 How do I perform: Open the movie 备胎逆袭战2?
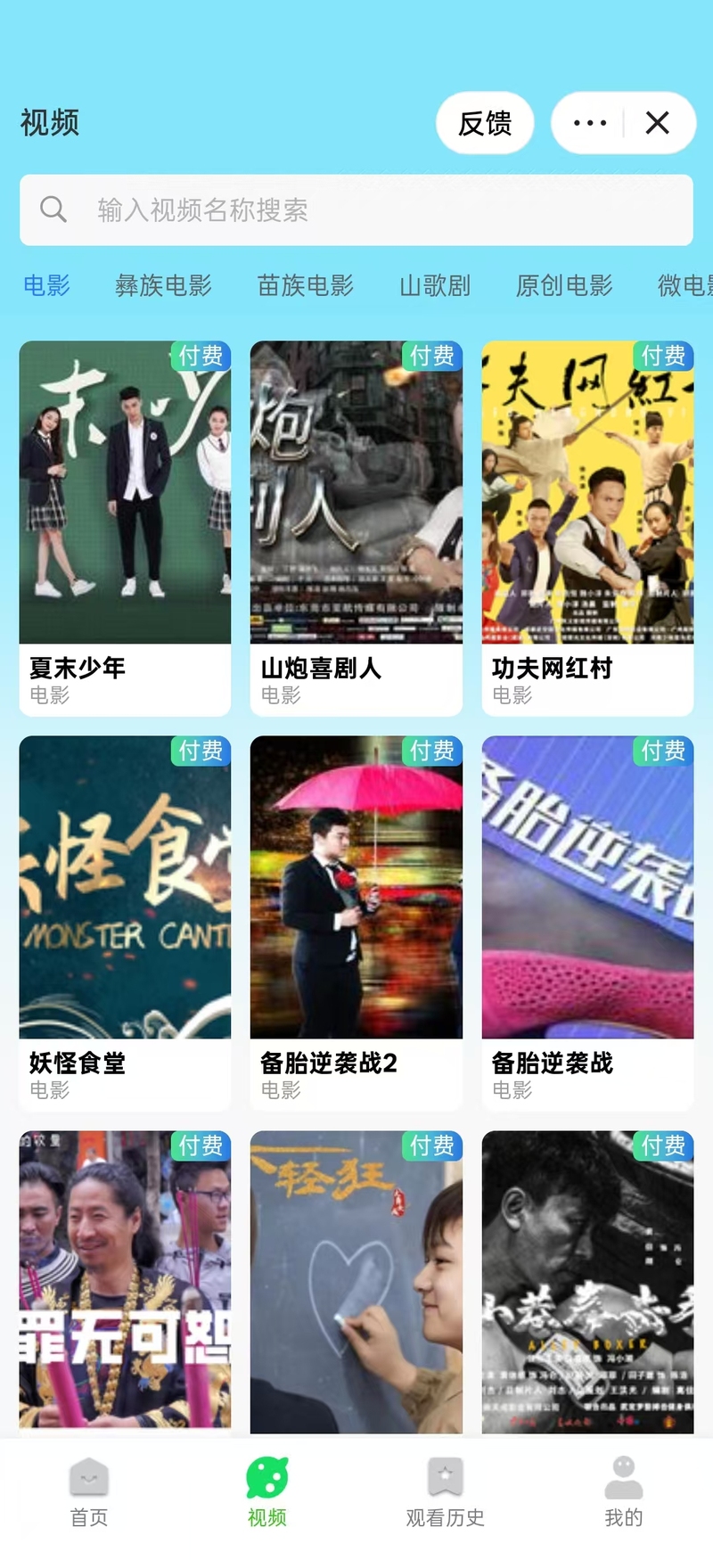coord(356,923)
